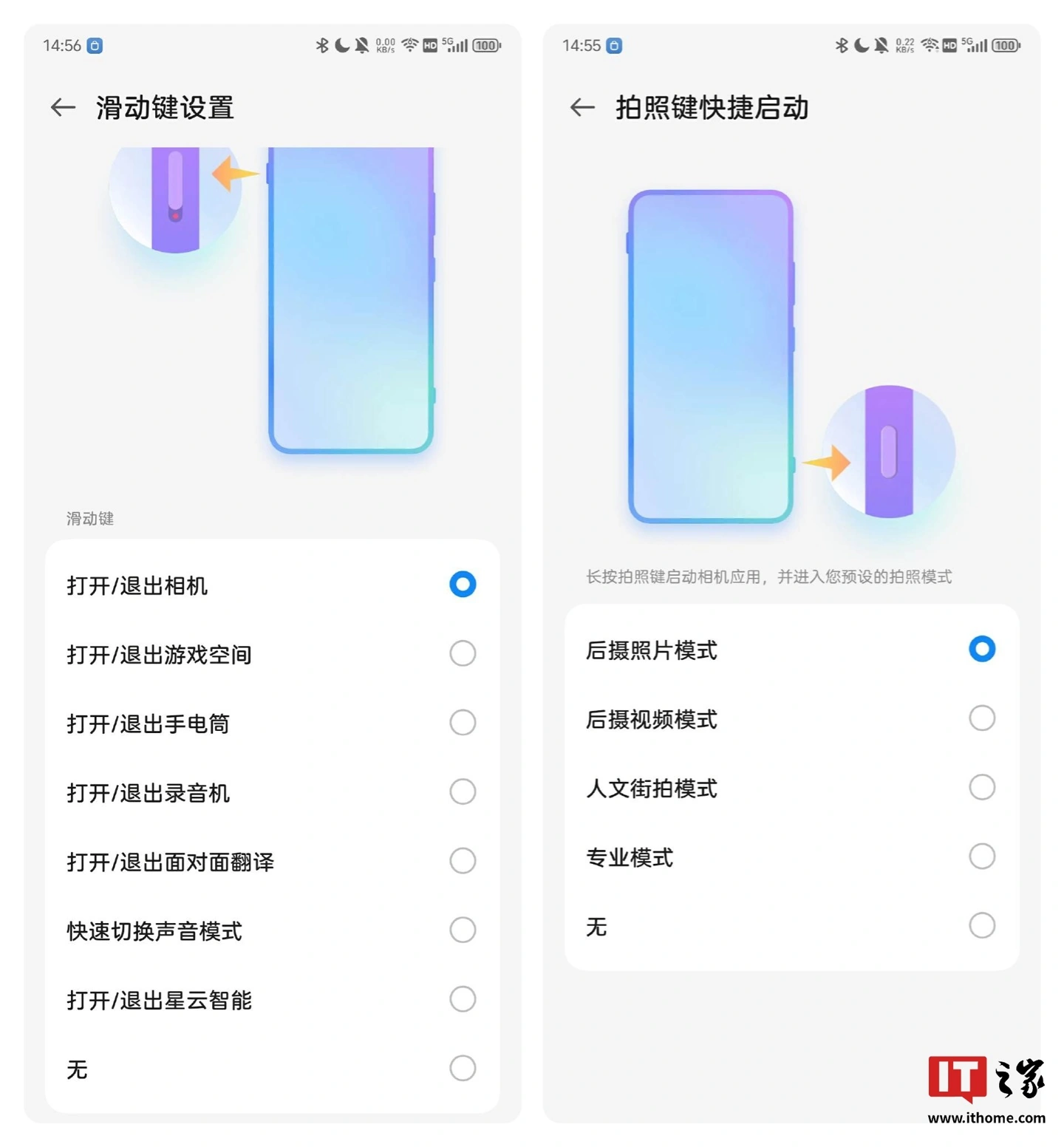Select 打开/退出星云智能 option
The height and width of the screenshot is (1147, 1064).
click(462, 999)
